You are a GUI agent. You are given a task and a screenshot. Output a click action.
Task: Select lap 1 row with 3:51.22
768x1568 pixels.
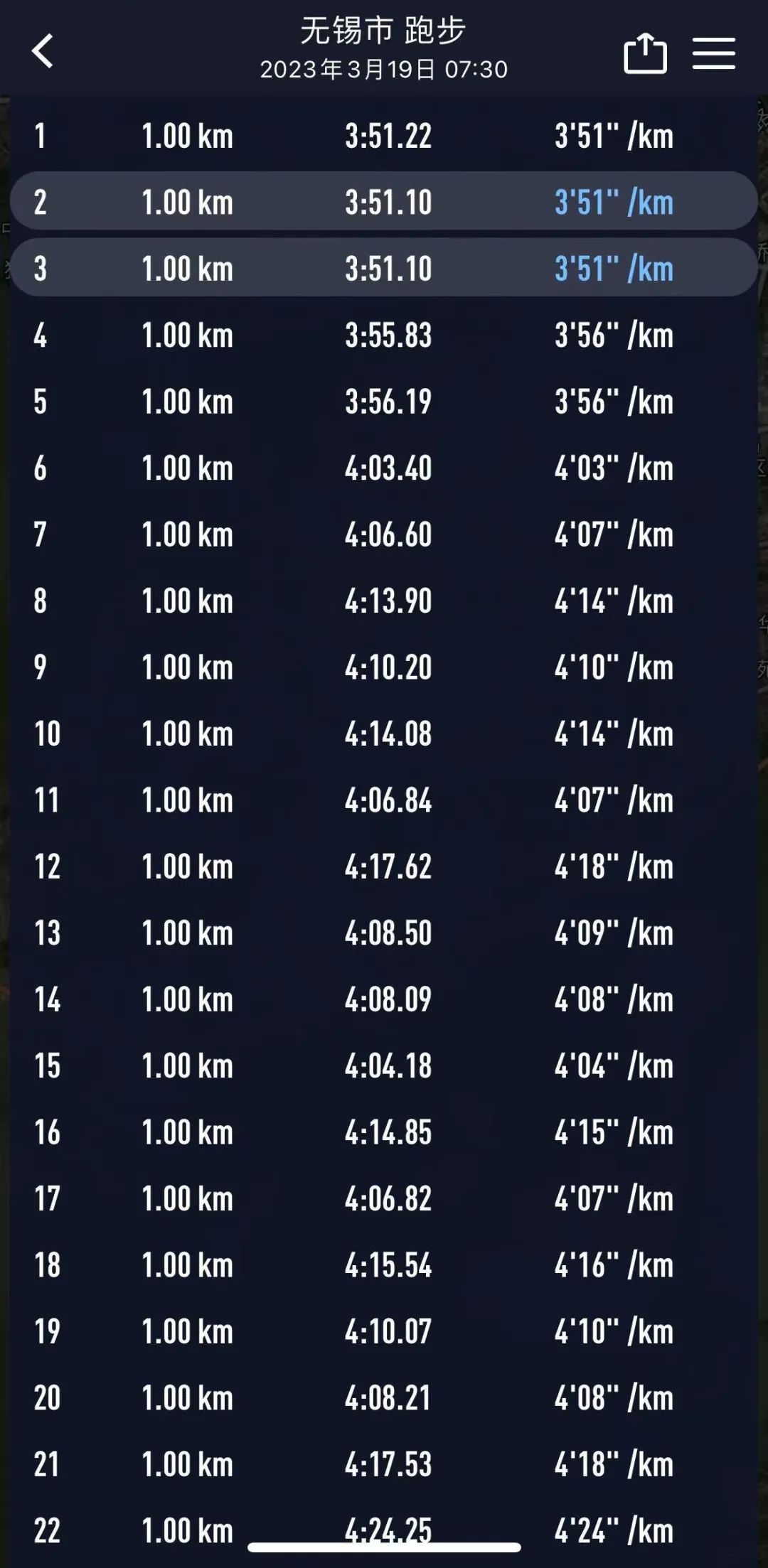pos(384,136)
